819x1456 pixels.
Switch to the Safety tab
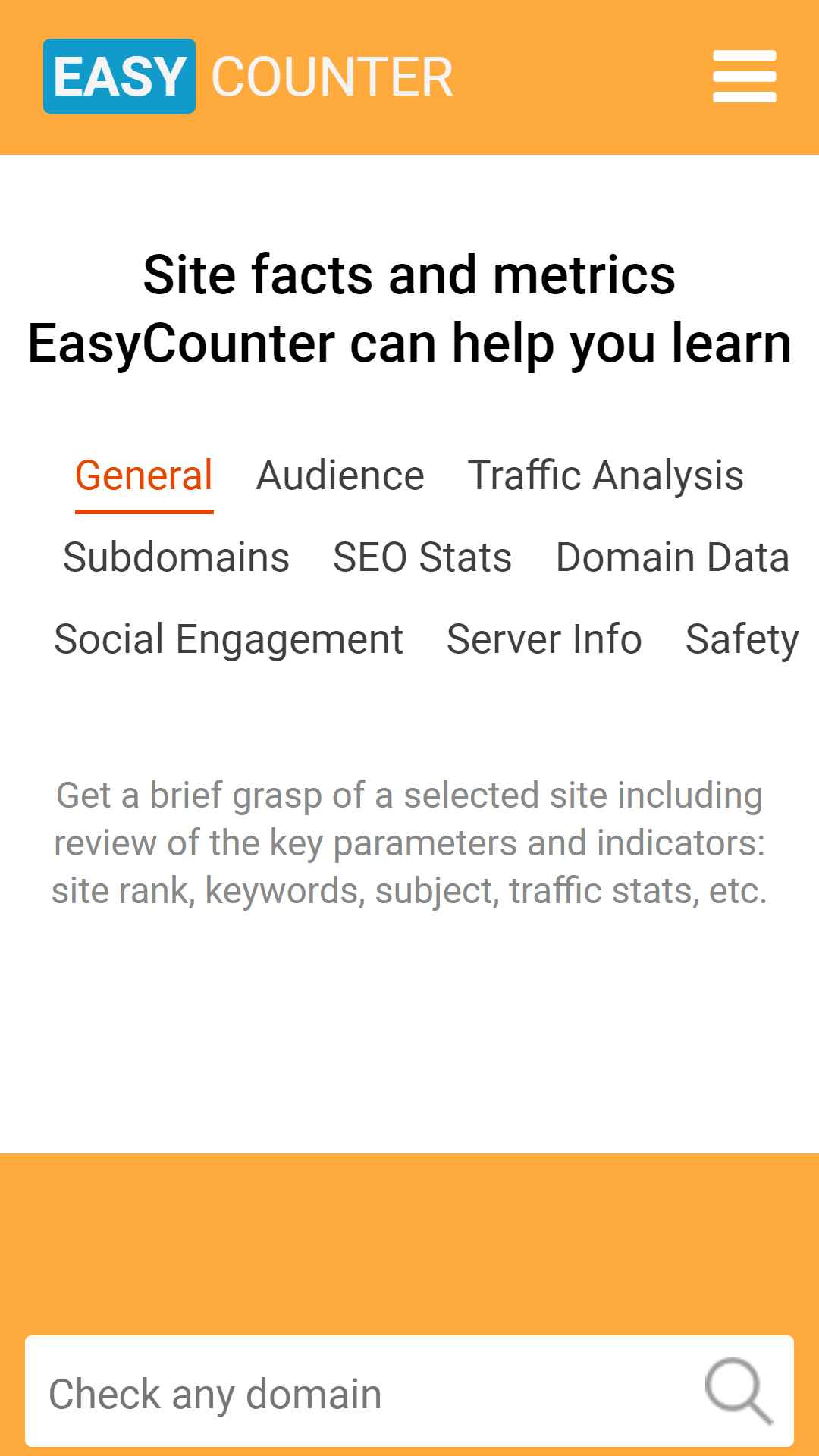pyautogui.click(x=742, y=639)
